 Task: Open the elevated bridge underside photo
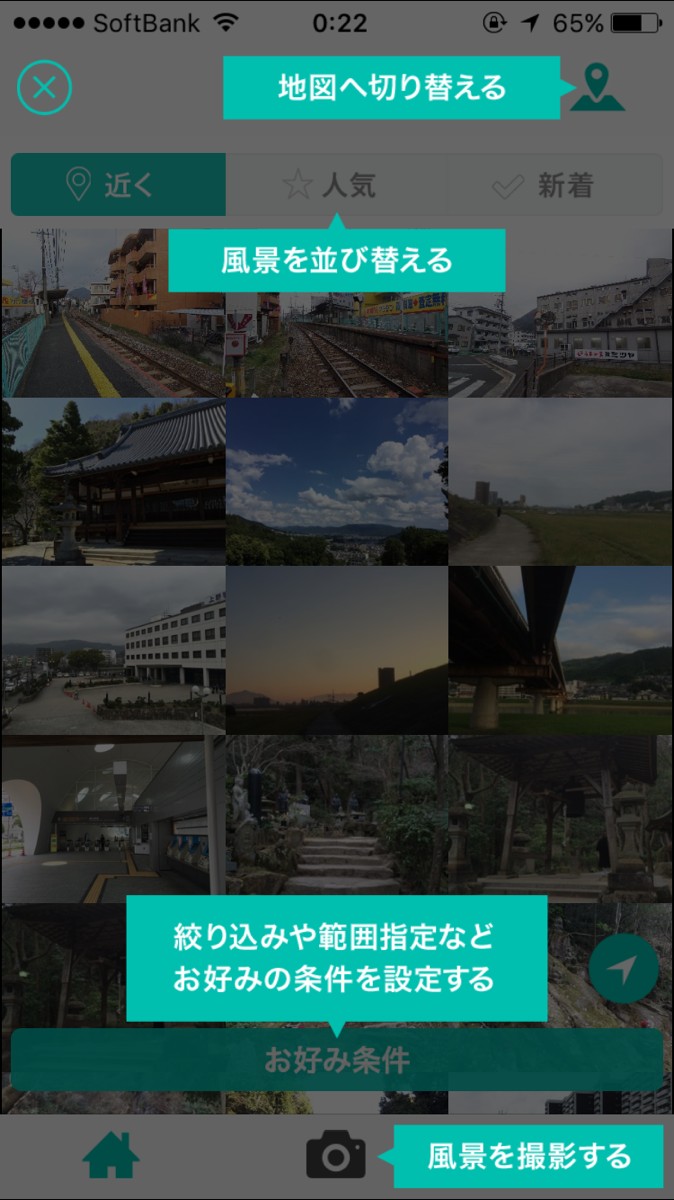[x=561, y=650]
